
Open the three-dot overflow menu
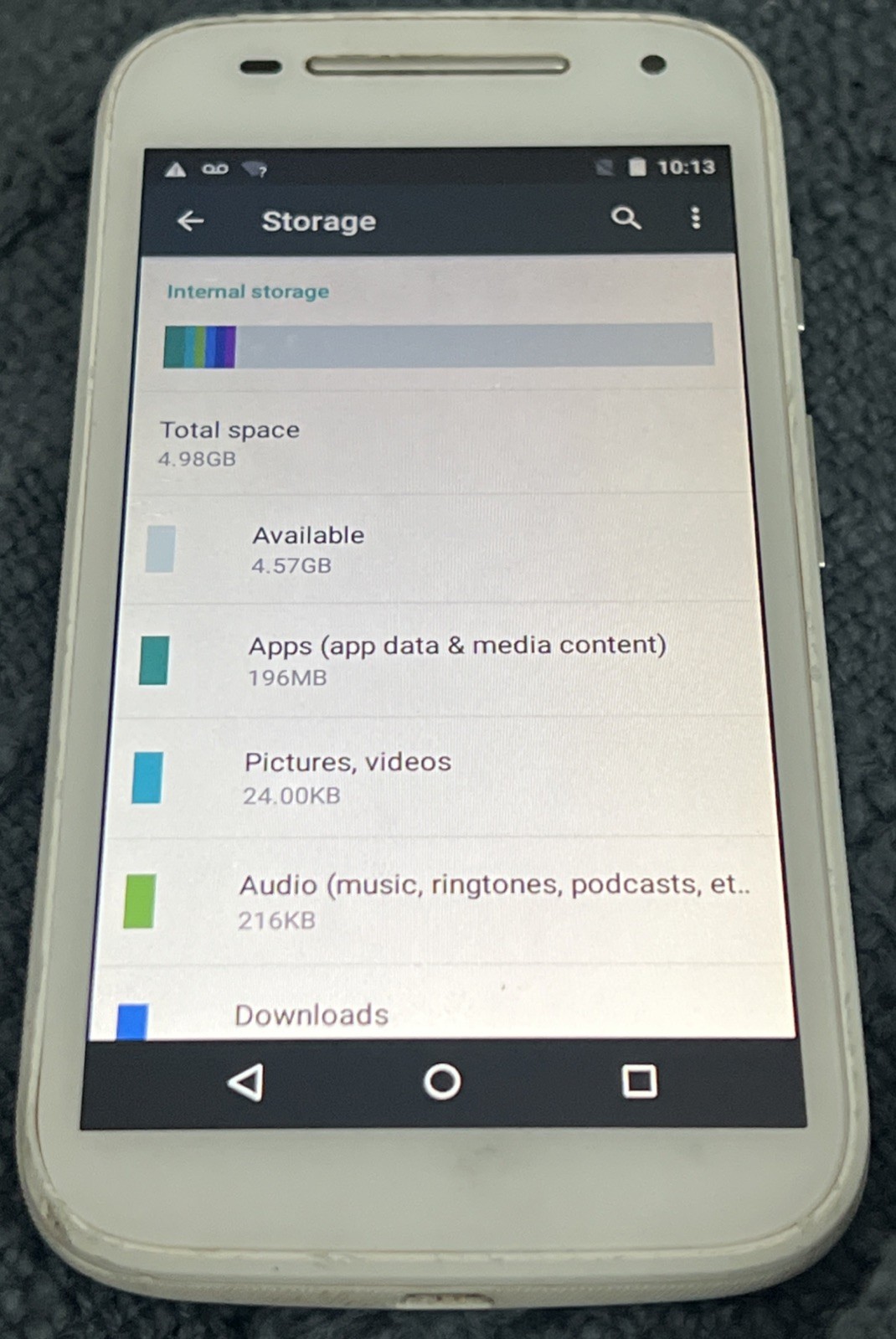pos(695,219)
